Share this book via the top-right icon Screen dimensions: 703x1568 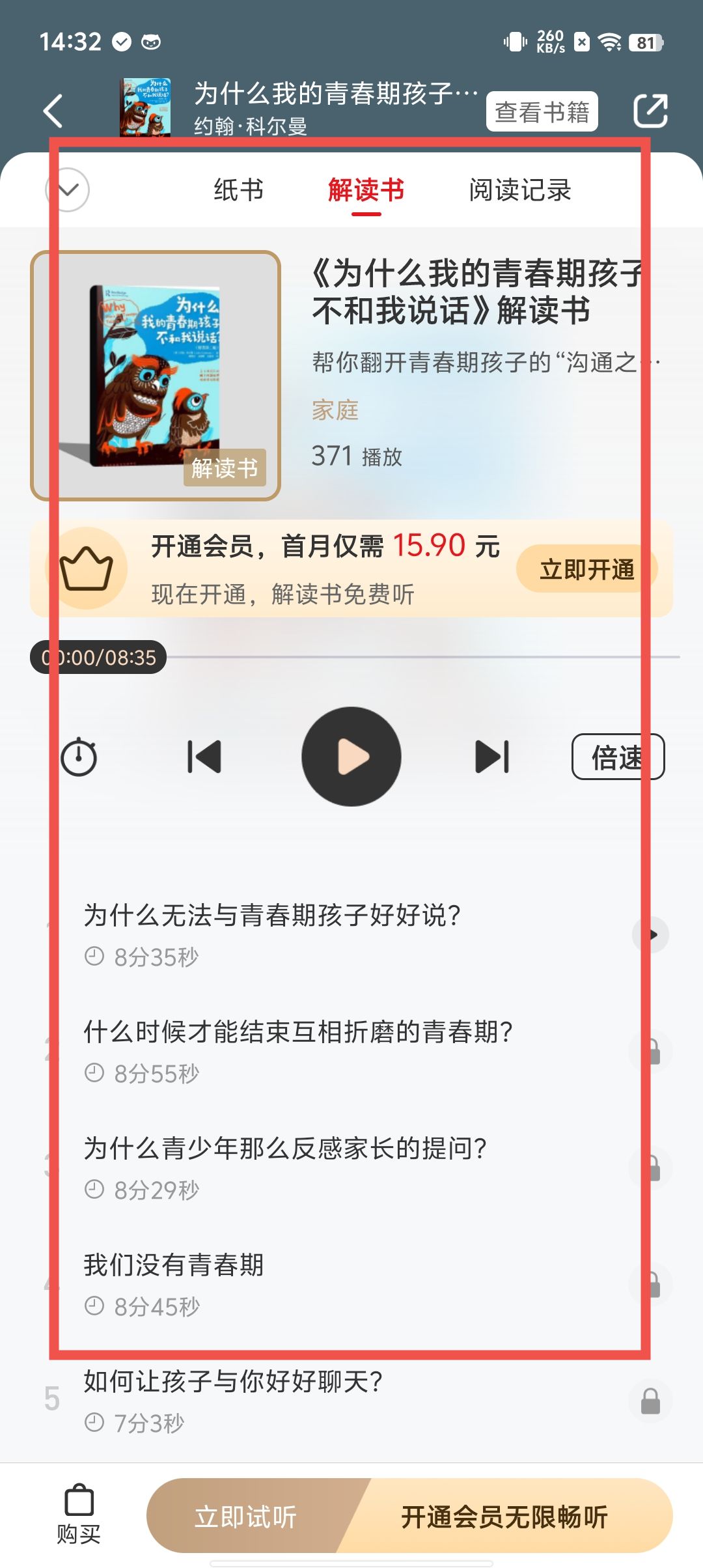(651, 111)
